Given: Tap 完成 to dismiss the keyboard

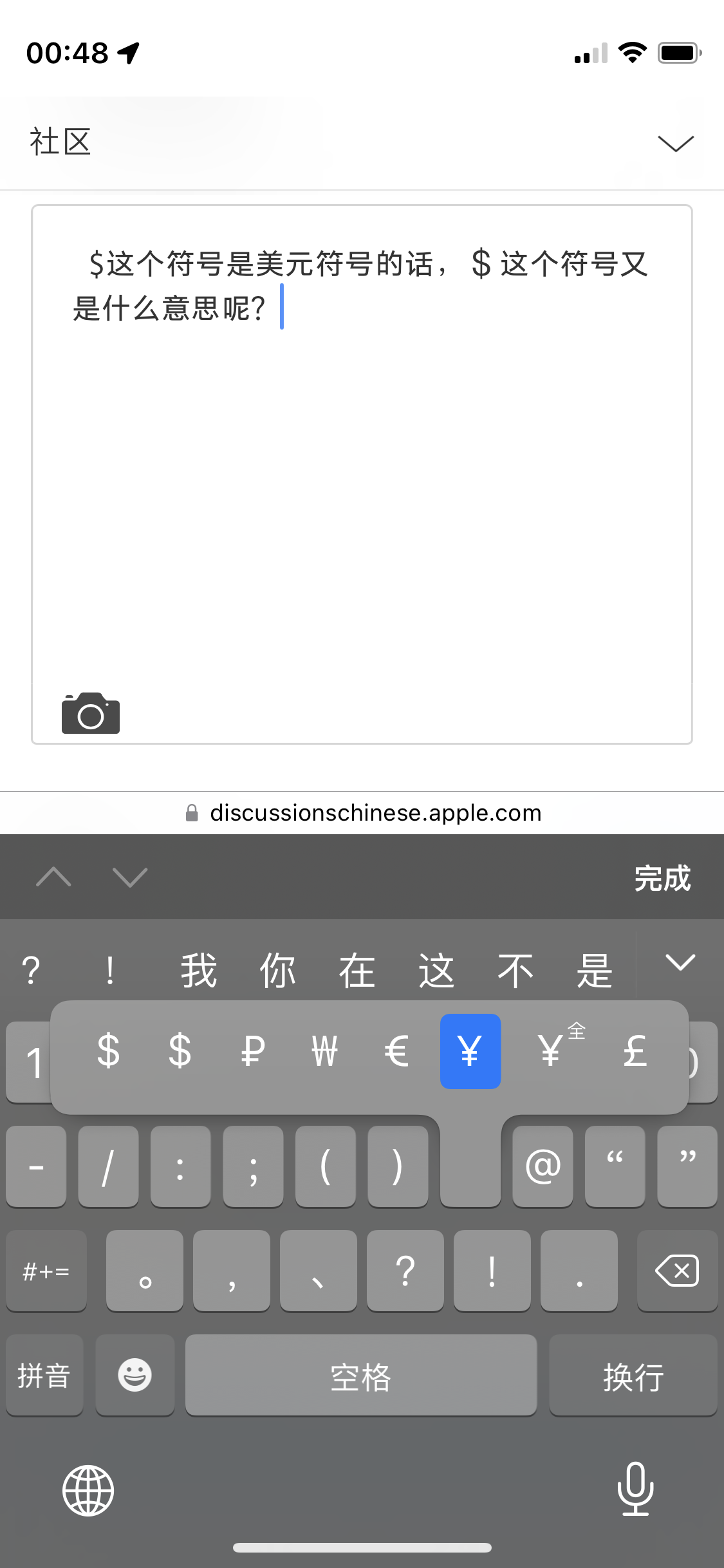Looking at the screenshot, I should pos(662,878).
